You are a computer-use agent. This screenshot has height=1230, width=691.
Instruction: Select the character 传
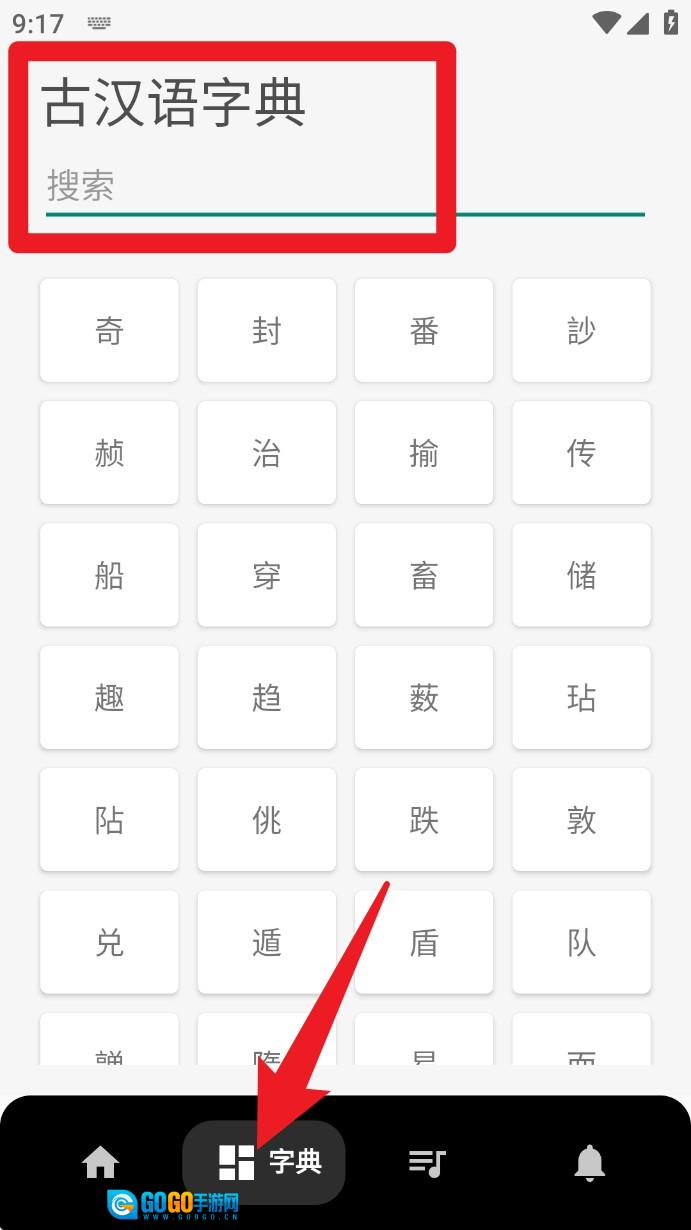[581, 453]
